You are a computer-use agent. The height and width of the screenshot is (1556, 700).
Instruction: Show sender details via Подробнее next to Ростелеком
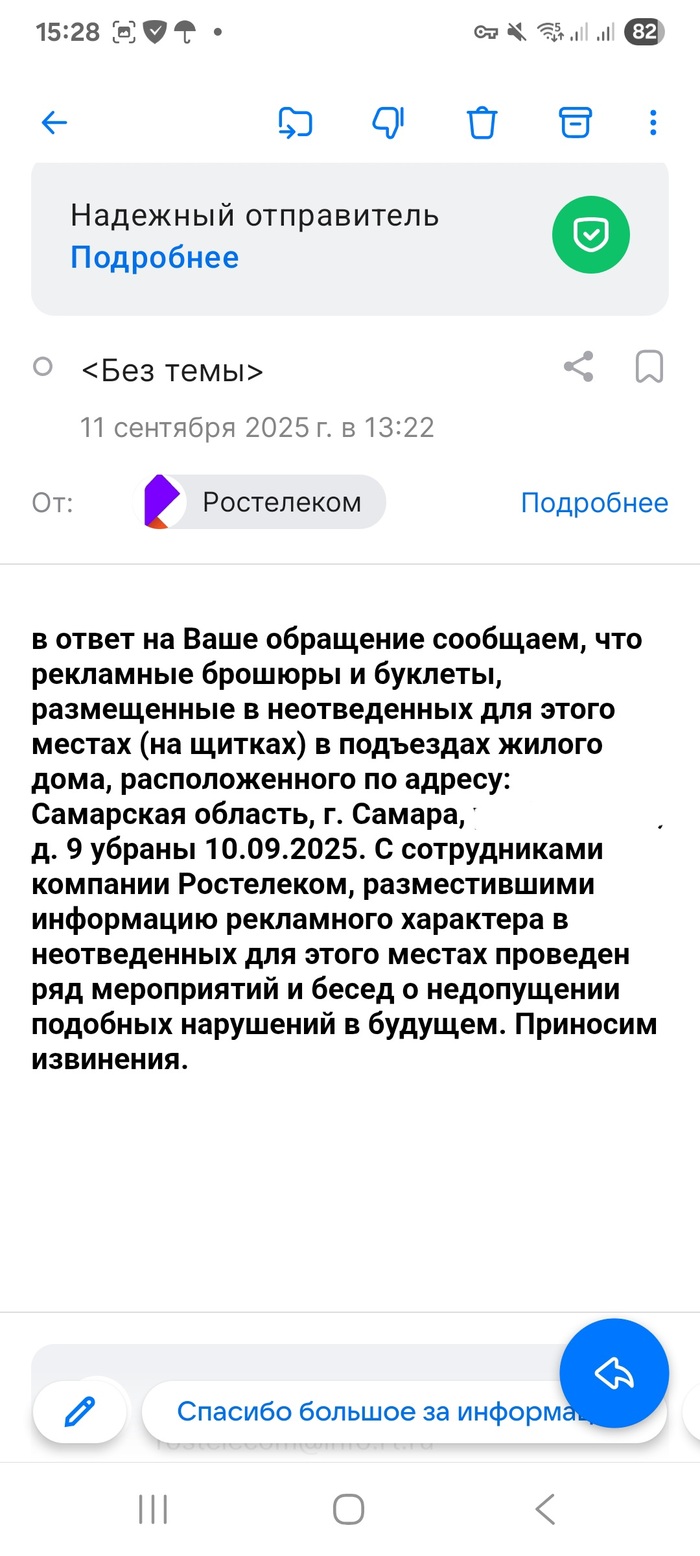(x=594, y=502)
